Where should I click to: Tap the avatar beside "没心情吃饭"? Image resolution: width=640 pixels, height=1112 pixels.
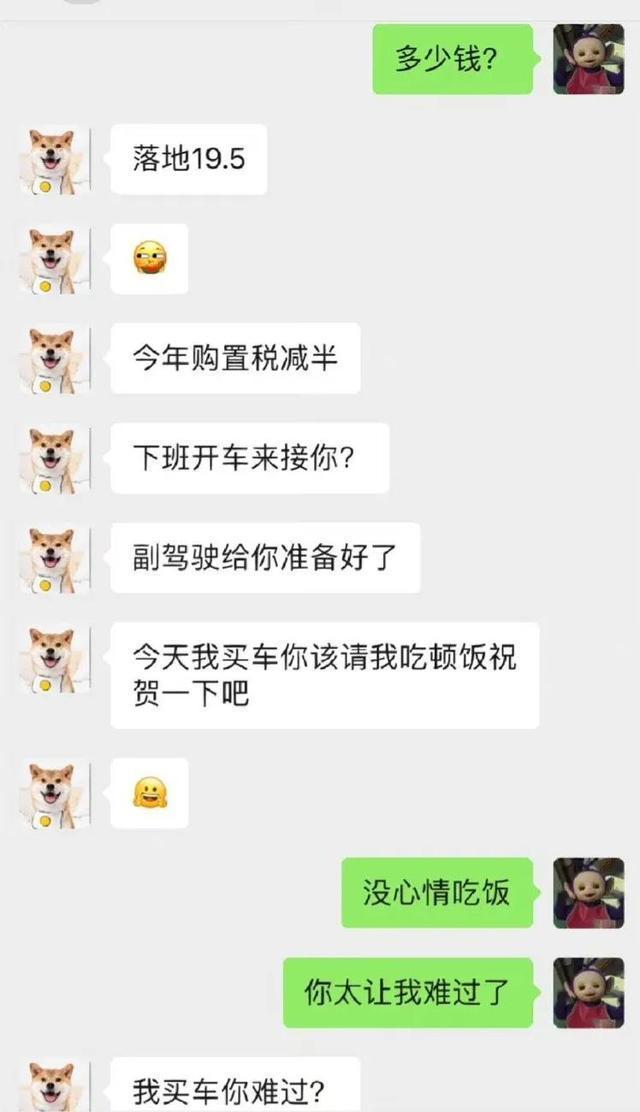coord(588,893)
